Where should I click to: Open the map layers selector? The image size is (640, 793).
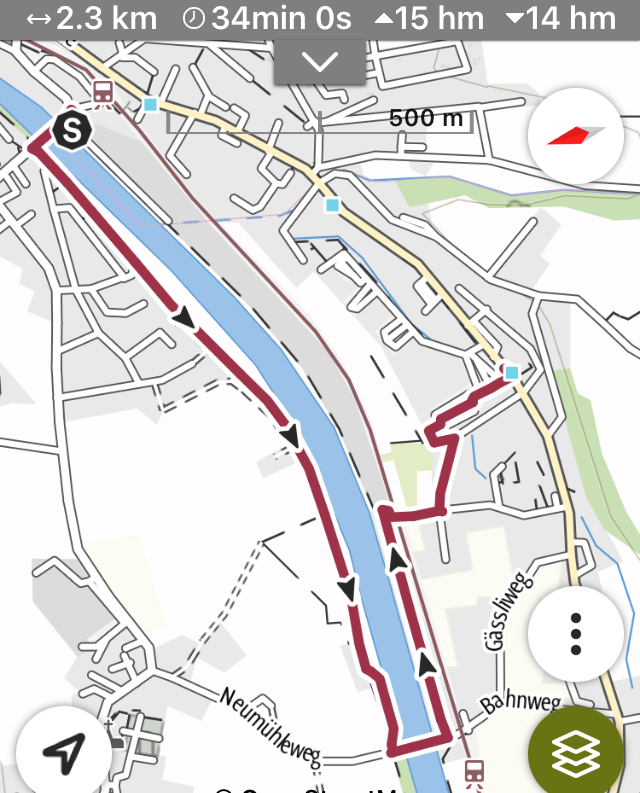tap(575, 754)
